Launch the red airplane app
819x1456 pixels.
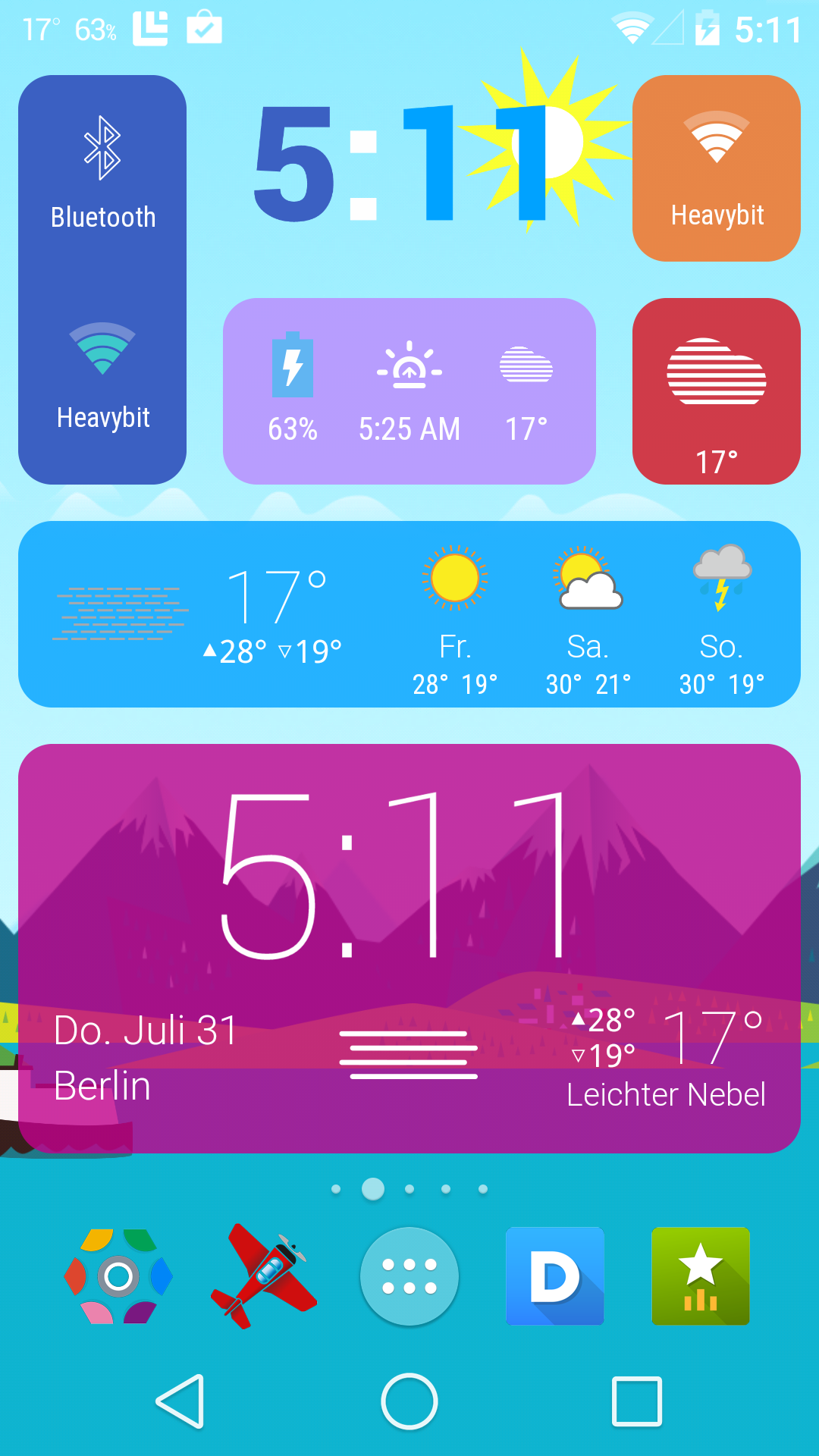point(264,1276)
